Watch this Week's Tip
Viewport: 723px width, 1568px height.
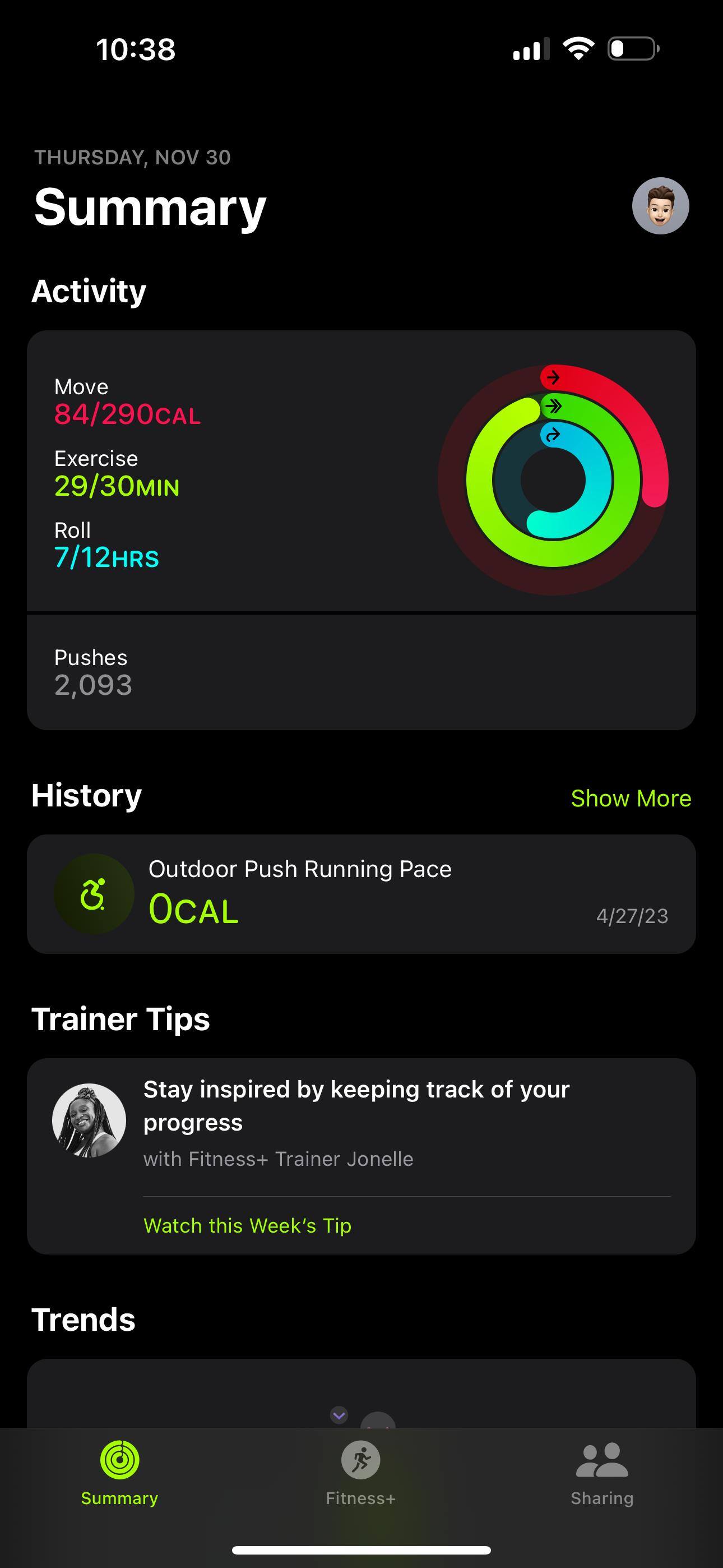(247, 1225)
